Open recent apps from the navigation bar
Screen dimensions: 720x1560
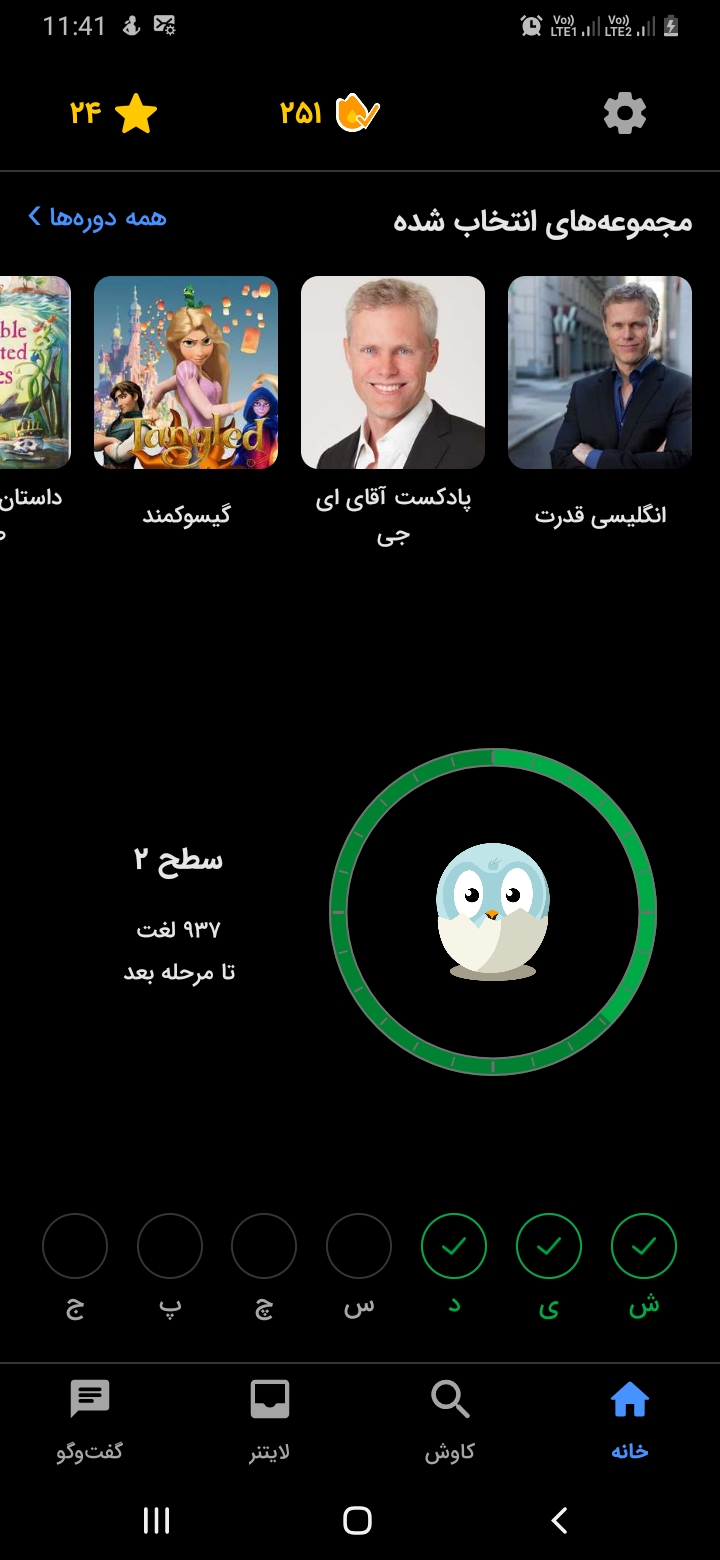[157, 1520]
